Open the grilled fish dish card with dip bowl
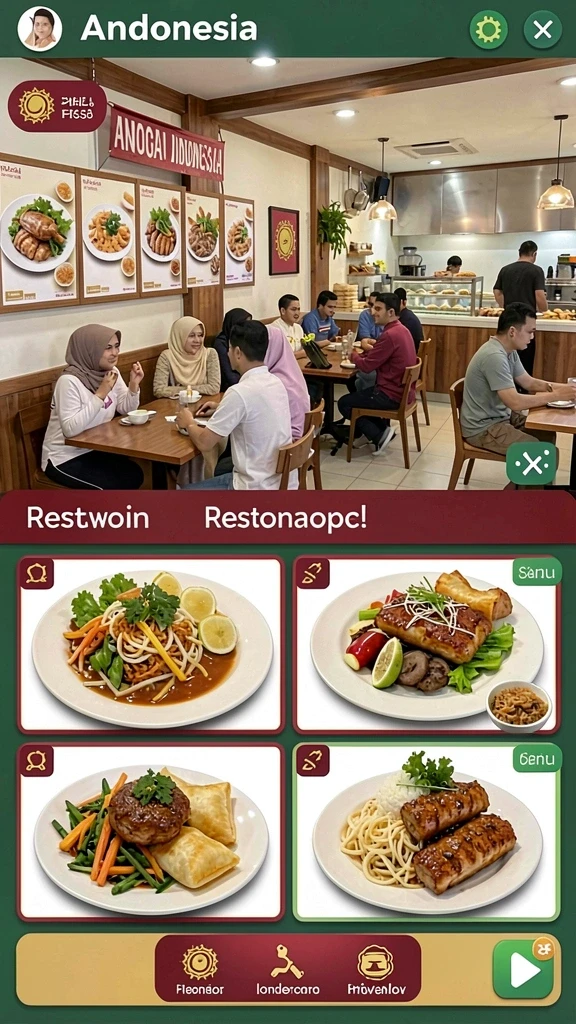This screenshot has width=576, height=1024. [x=427, y=645]
